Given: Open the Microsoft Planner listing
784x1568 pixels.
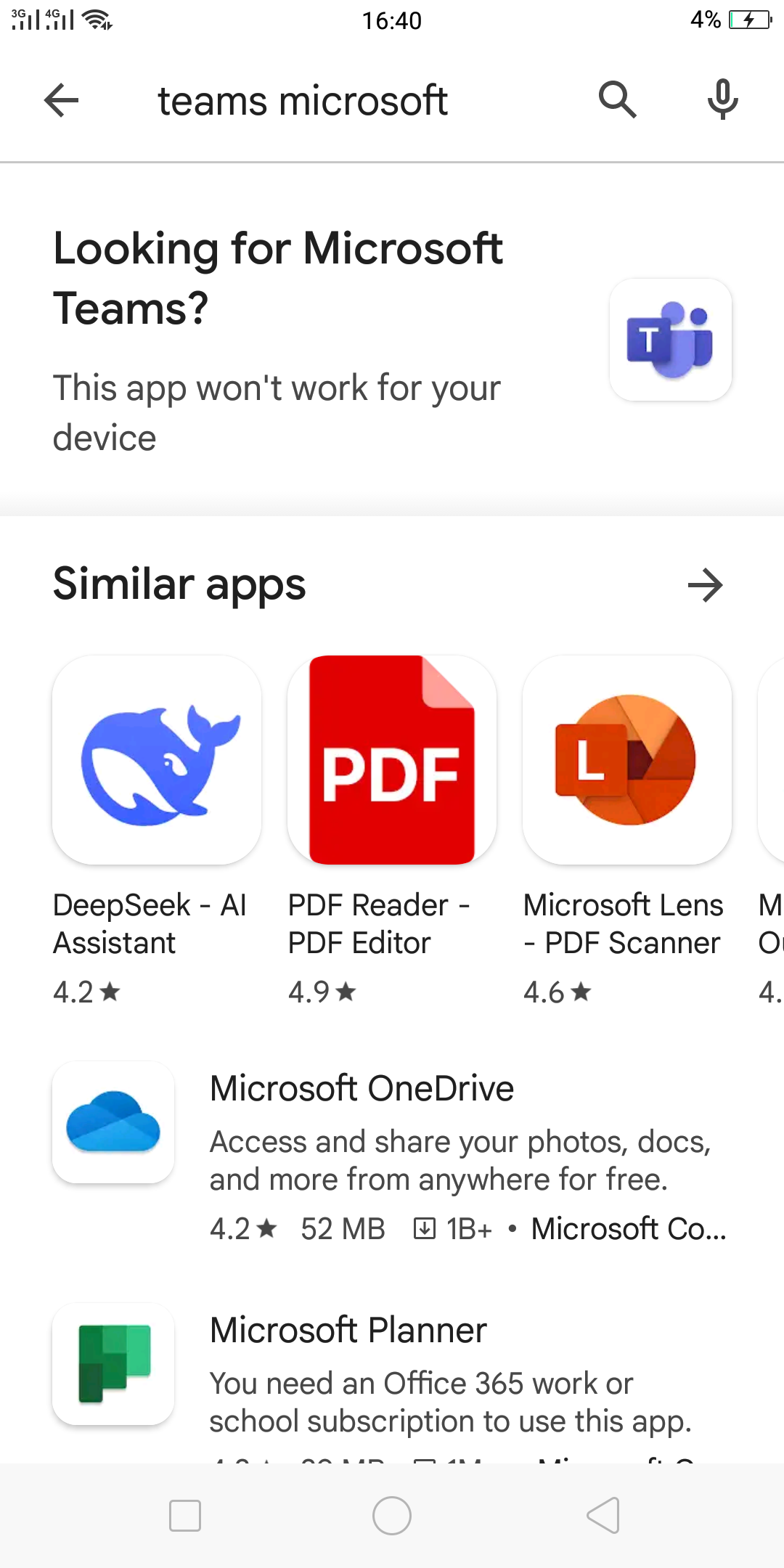Looking at the screenshot, I should [x=392, y=1372].
